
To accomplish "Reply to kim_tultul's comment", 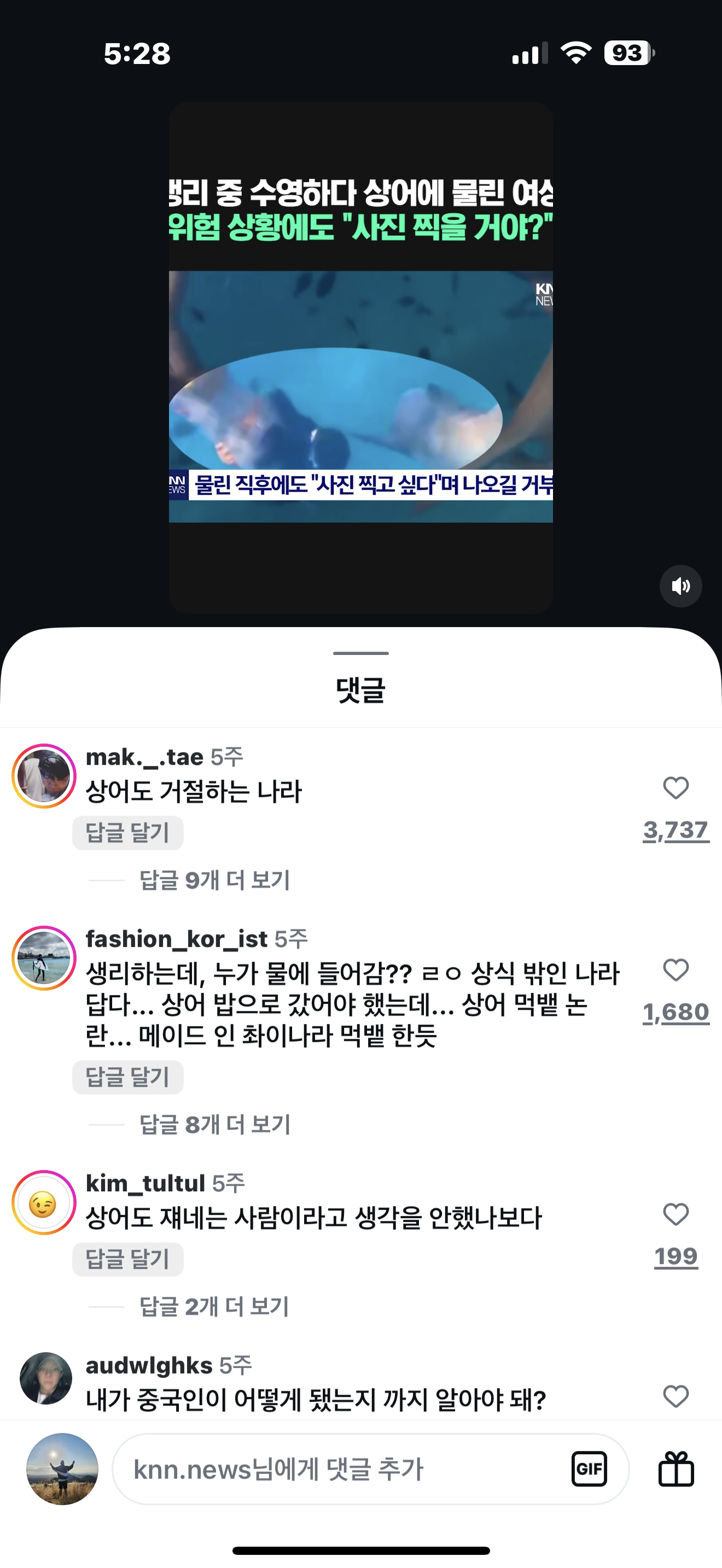I will [127, 1260].
